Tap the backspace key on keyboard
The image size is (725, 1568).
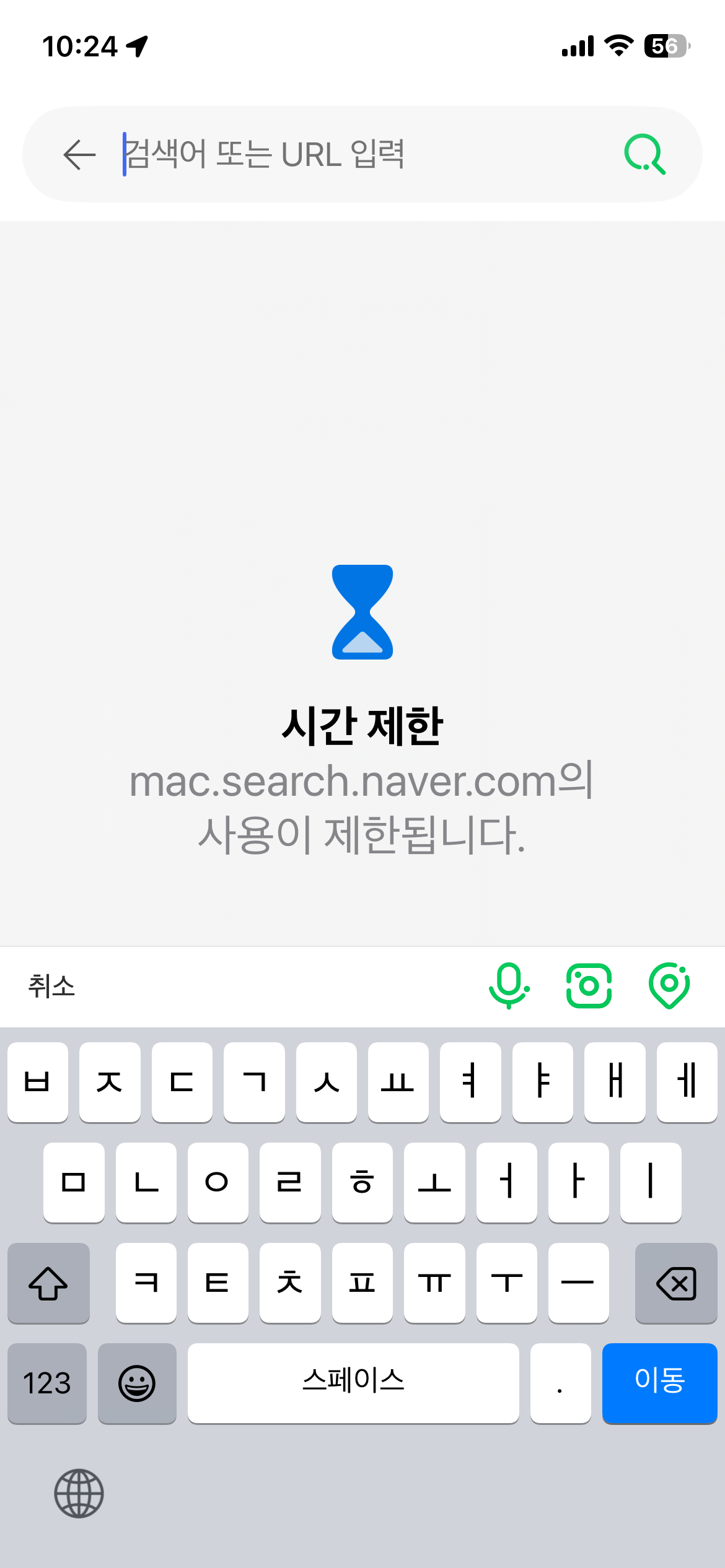click(675, 1283)
